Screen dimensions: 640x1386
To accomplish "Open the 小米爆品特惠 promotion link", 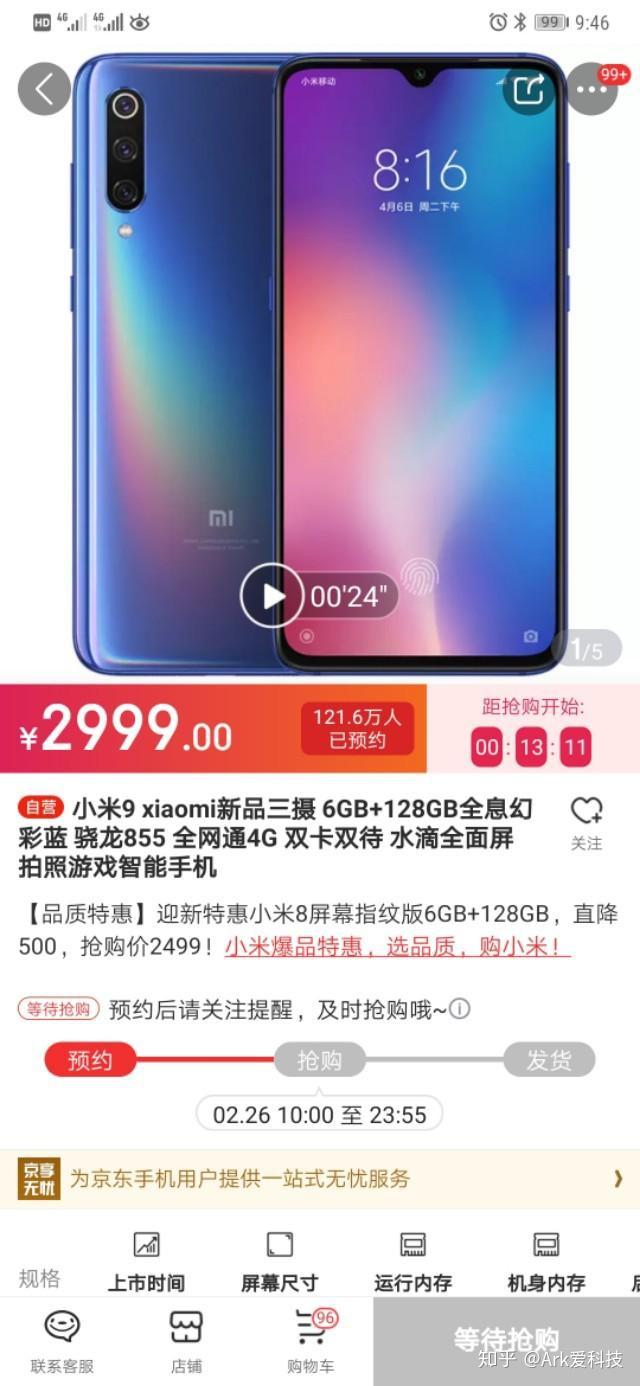I will [x=397, y=945].
